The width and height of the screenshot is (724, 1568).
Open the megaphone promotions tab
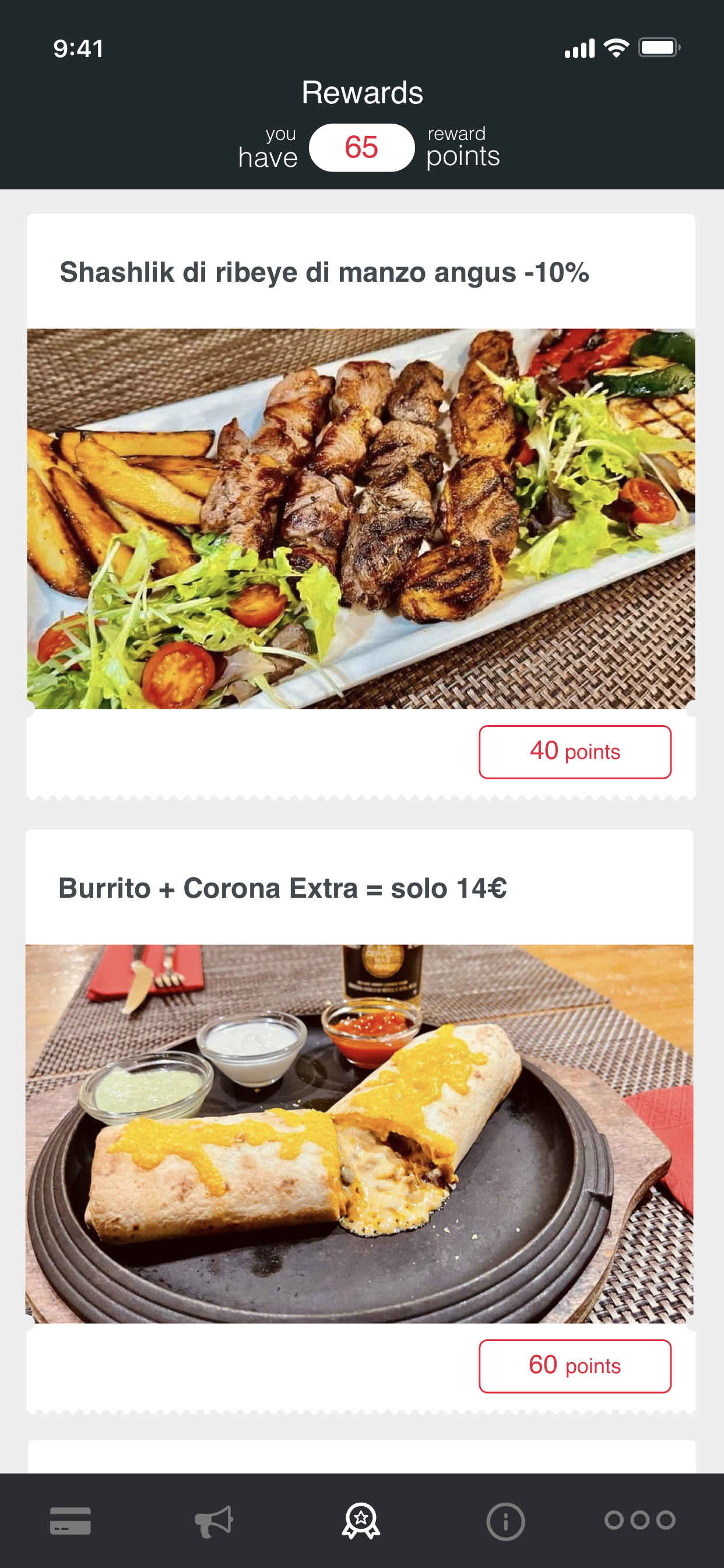214,1521
